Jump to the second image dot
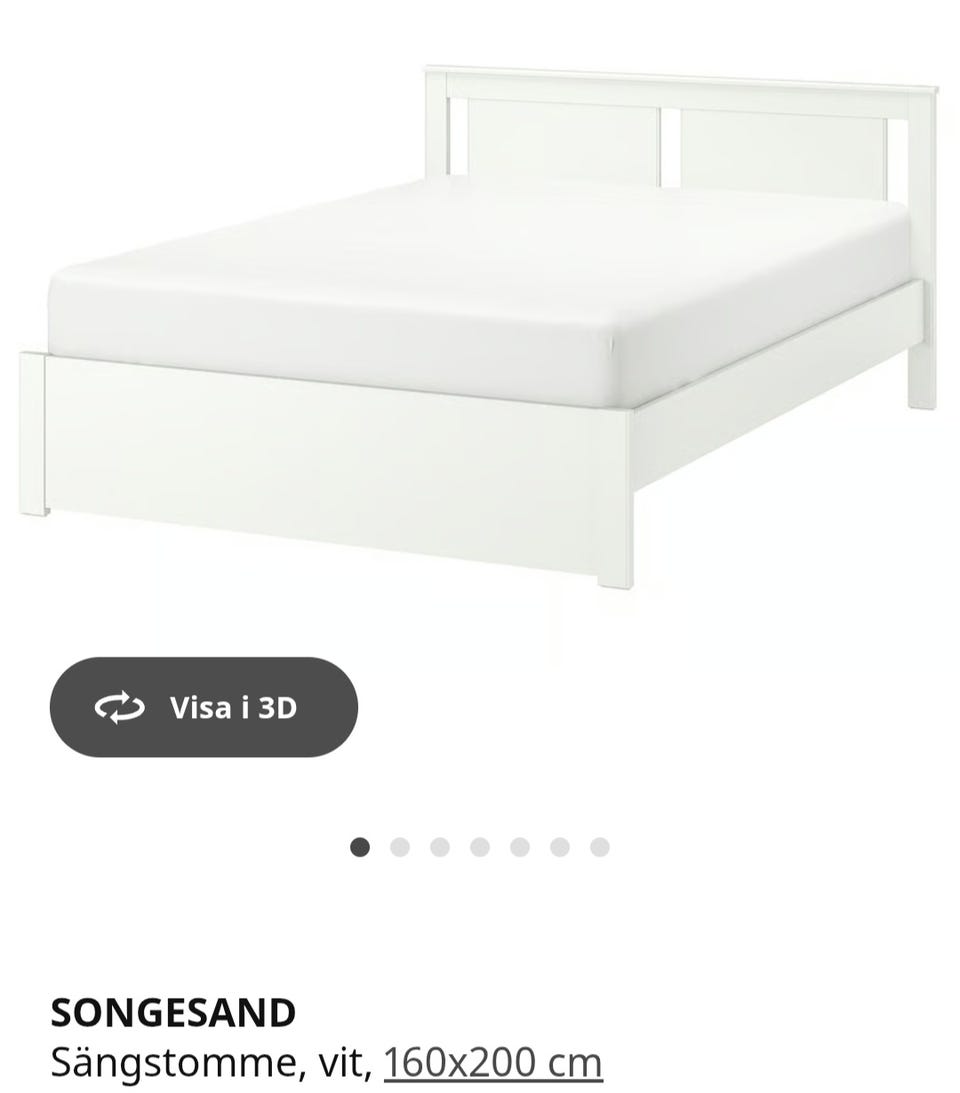 (400, 847)
